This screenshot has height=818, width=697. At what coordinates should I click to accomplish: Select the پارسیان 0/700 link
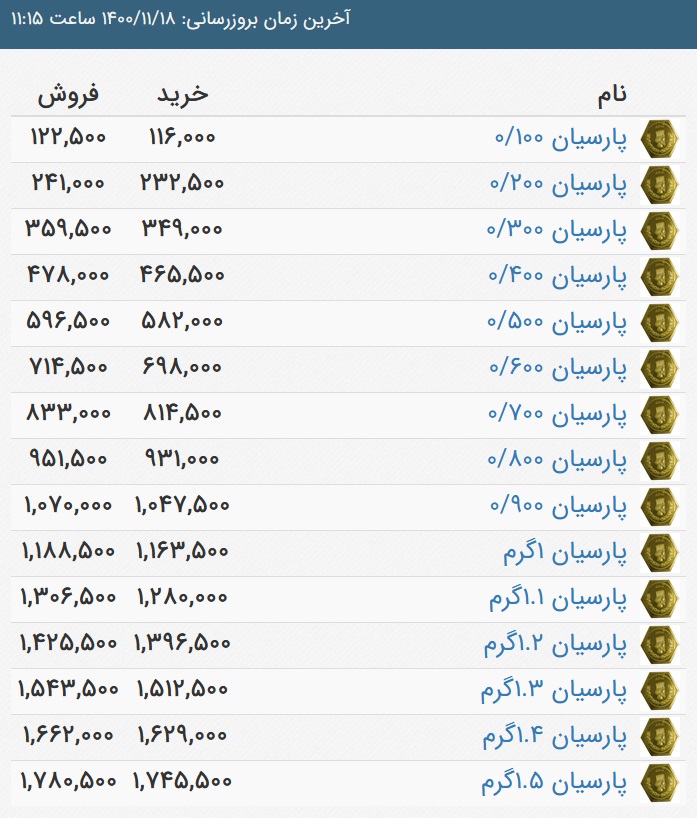(561, 414)
